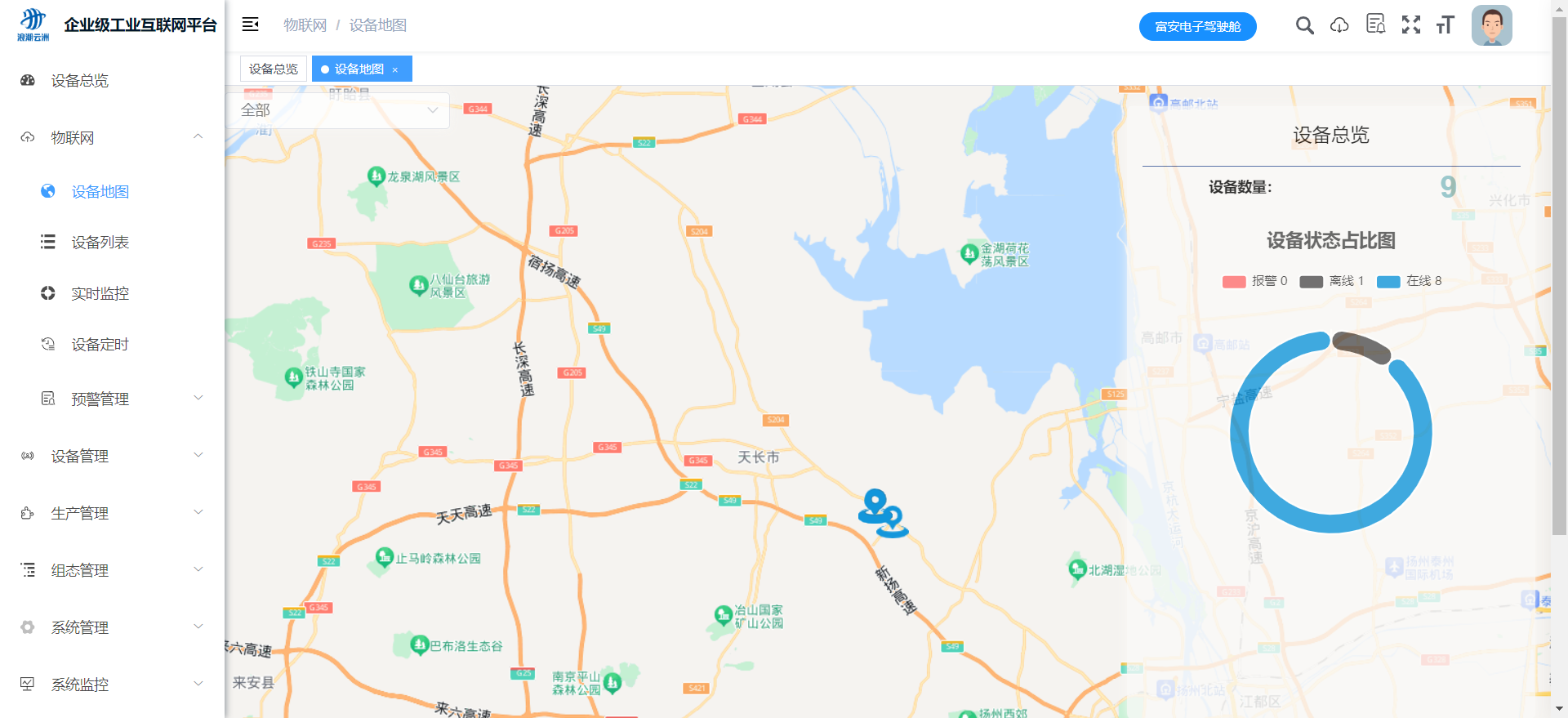Viewport: 1568px width, 718px height.
Task: Expand the 全部 dropdown filter
Action: click(338, 110)
